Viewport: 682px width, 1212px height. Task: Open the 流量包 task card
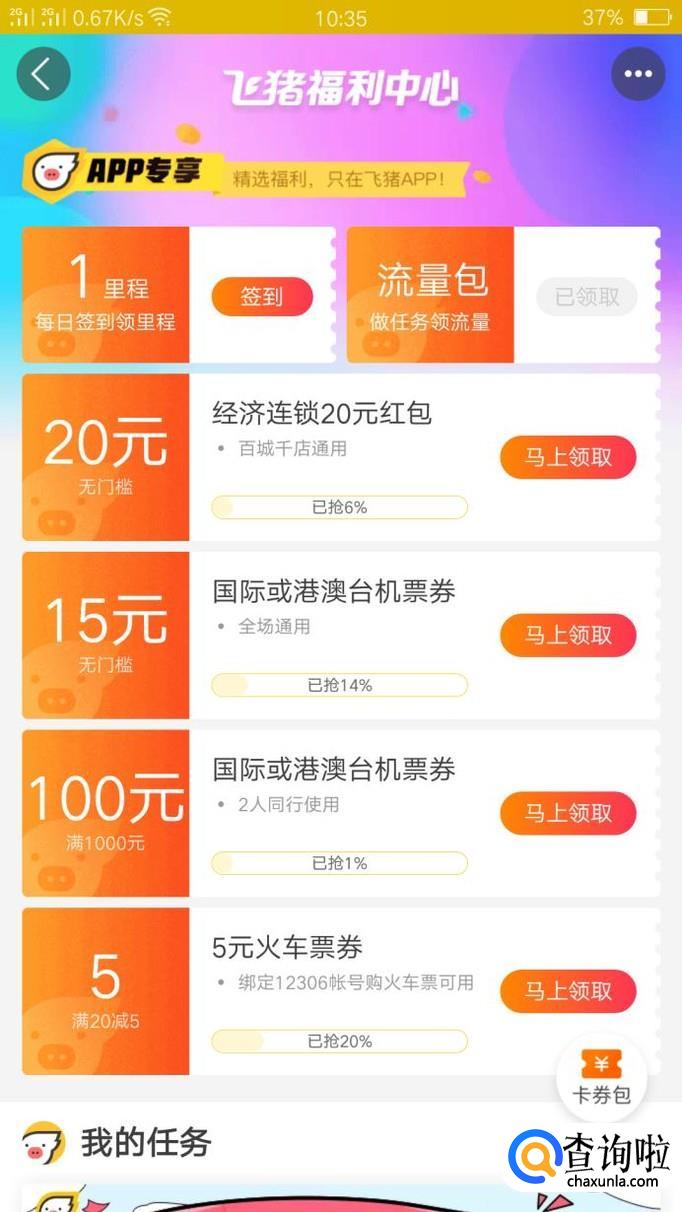431,295
